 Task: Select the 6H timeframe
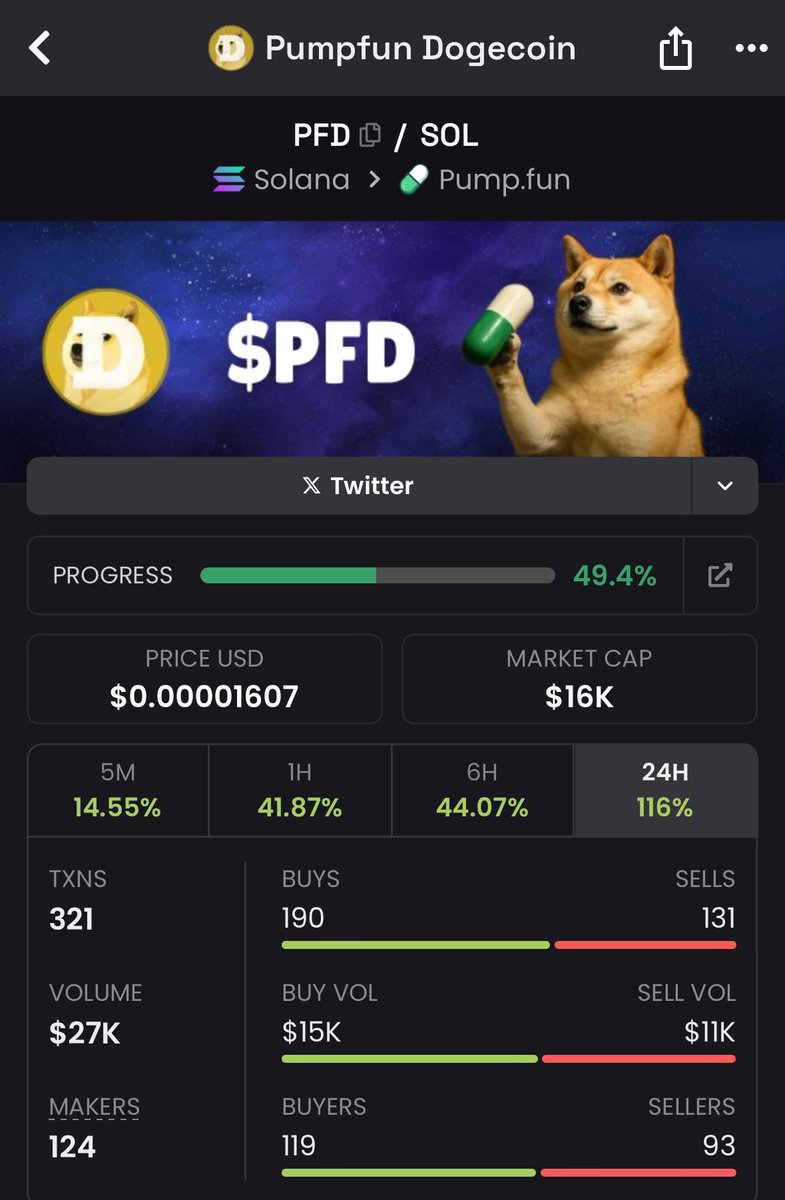482,790
